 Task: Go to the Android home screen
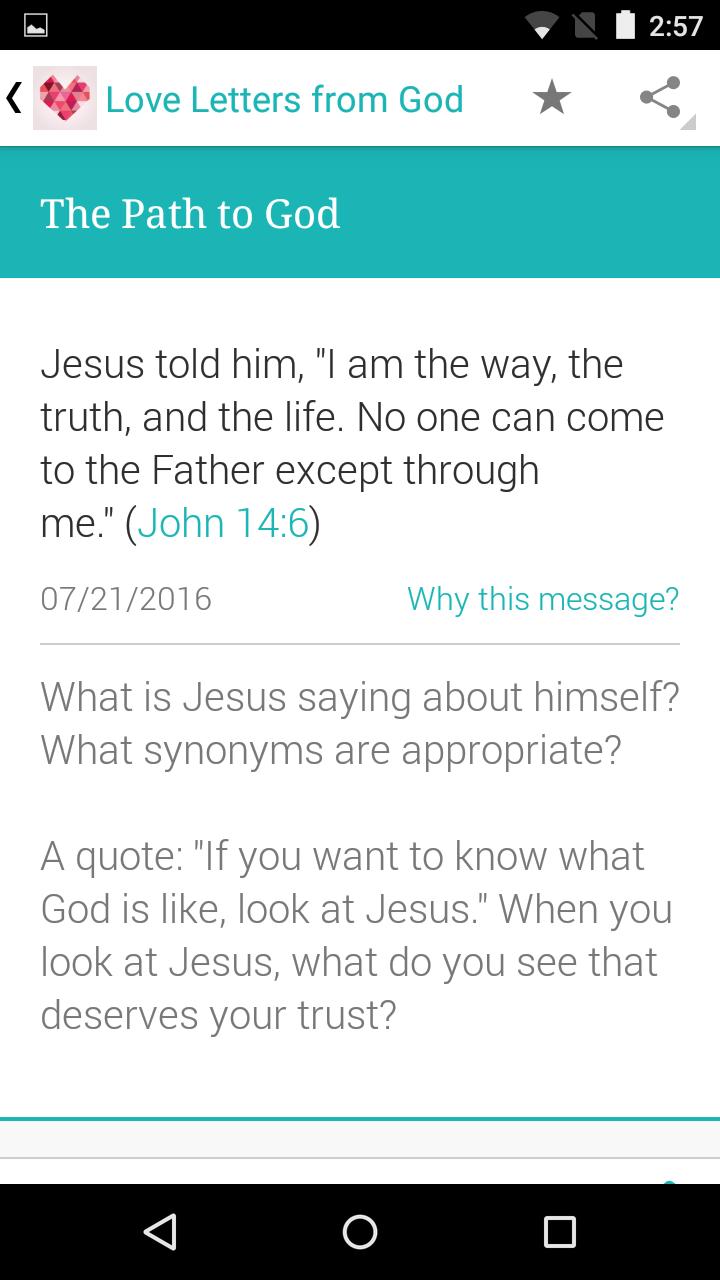tap(360, 1232)
